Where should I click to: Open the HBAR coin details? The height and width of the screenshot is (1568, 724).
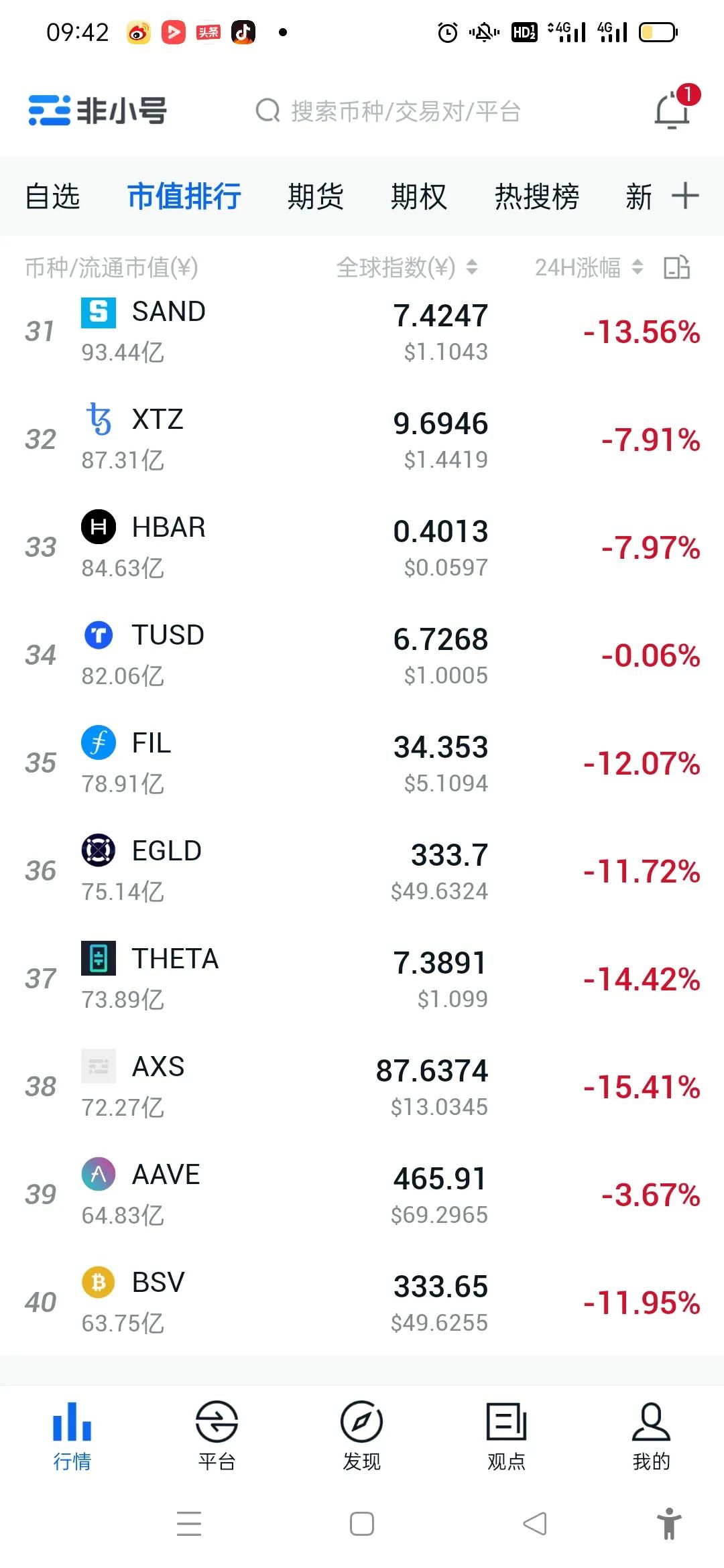coord(362,547)
